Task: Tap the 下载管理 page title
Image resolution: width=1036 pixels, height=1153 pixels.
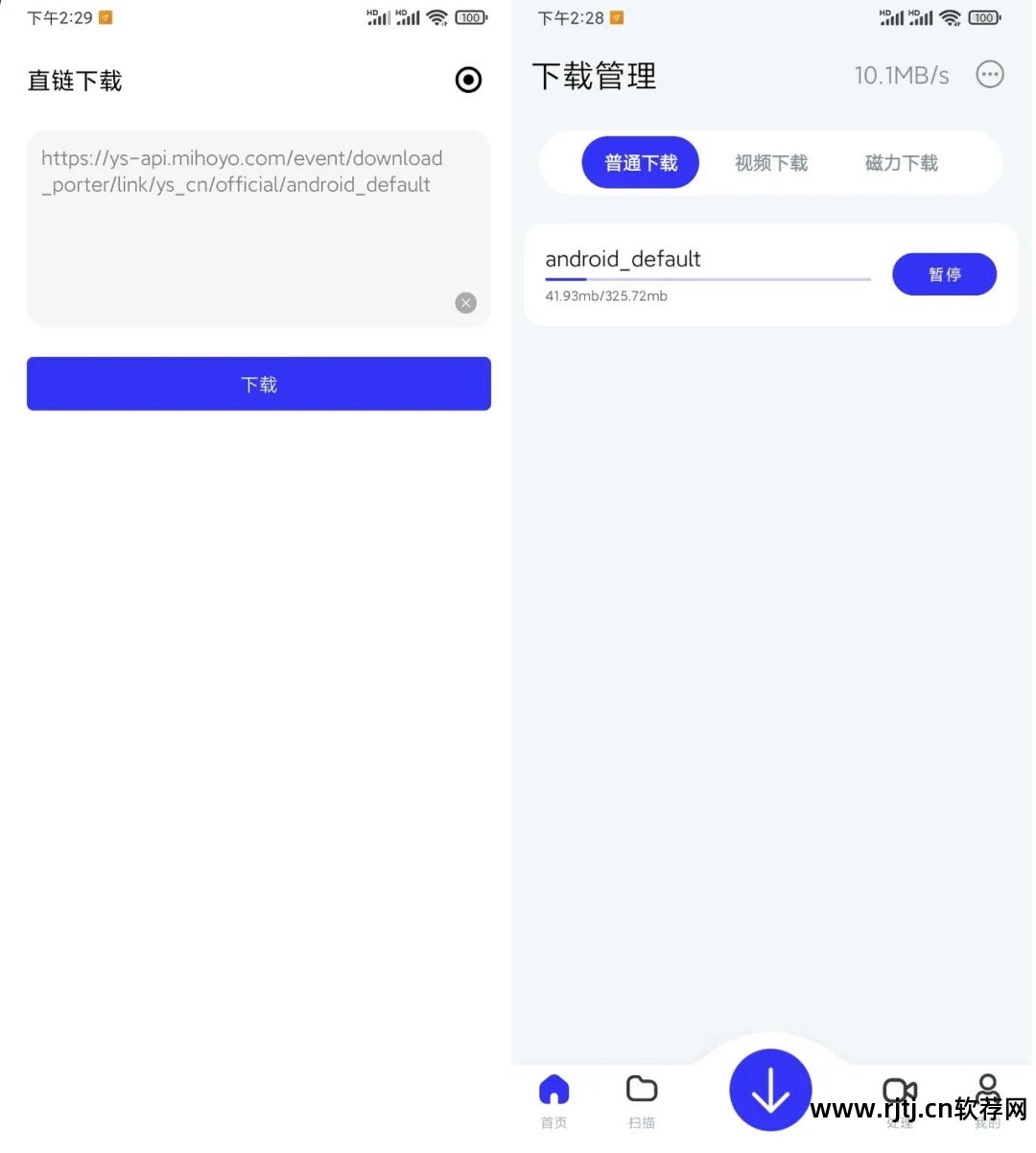Action: click(x=594, y=76)
